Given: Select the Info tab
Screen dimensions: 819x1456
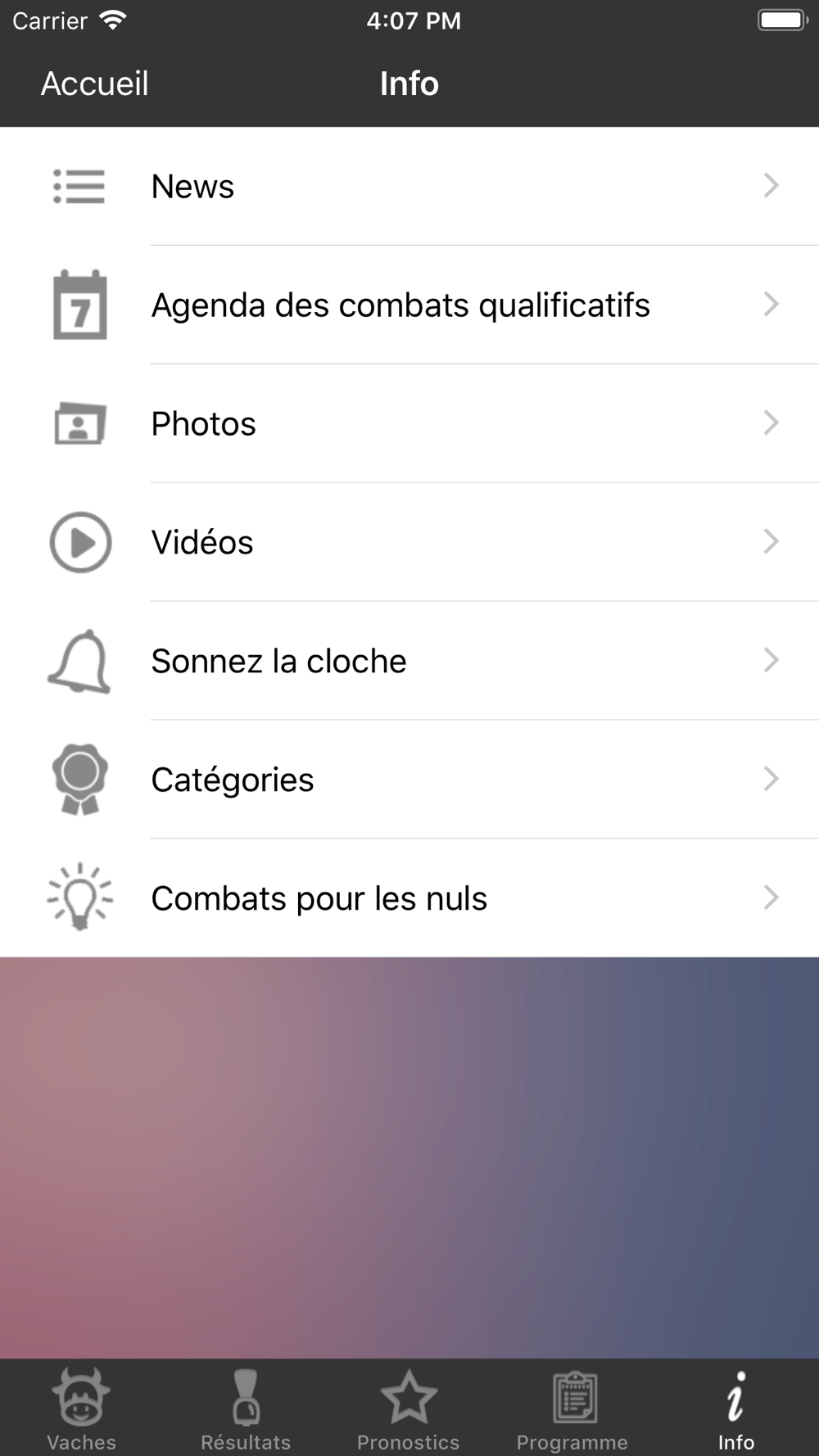Looking at the screenshot, I should click(736, 1409).
